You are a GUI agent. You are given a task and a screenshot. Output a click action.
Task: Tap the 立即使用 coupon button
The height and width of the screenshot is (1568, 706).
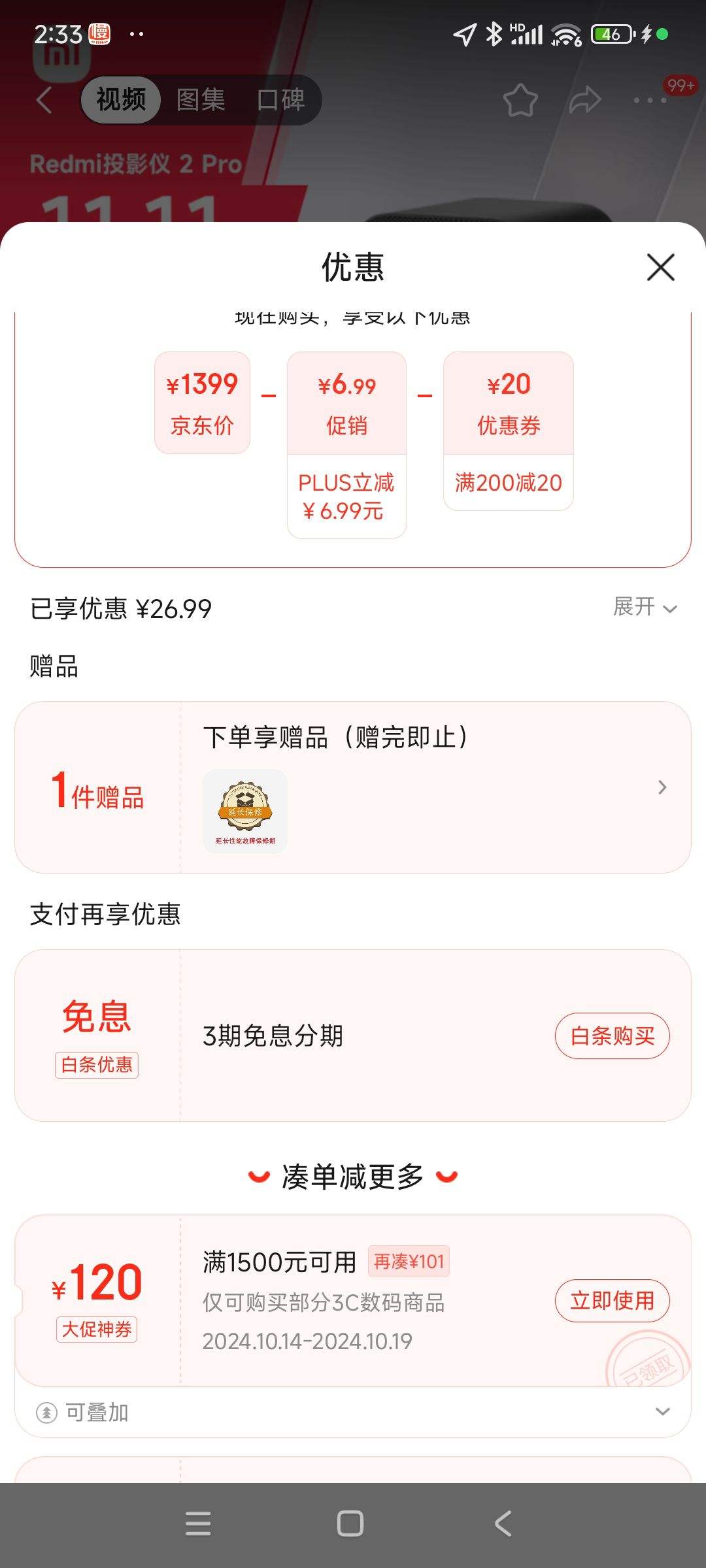coord(612,1300)
